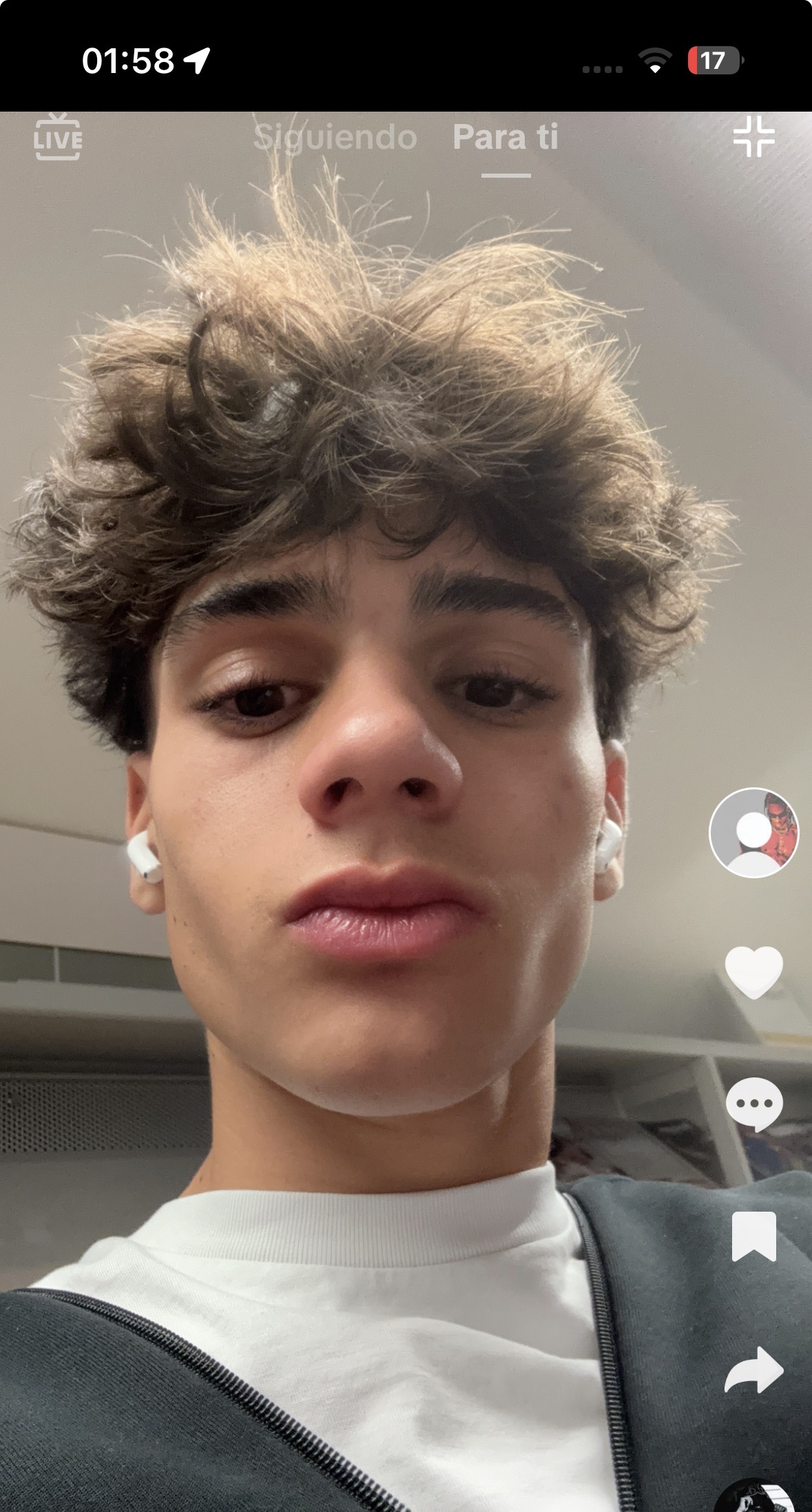This screenshot has width=812, height=1512.
Task: Switch to the Siguiendo tab
Action: point(335,137)
